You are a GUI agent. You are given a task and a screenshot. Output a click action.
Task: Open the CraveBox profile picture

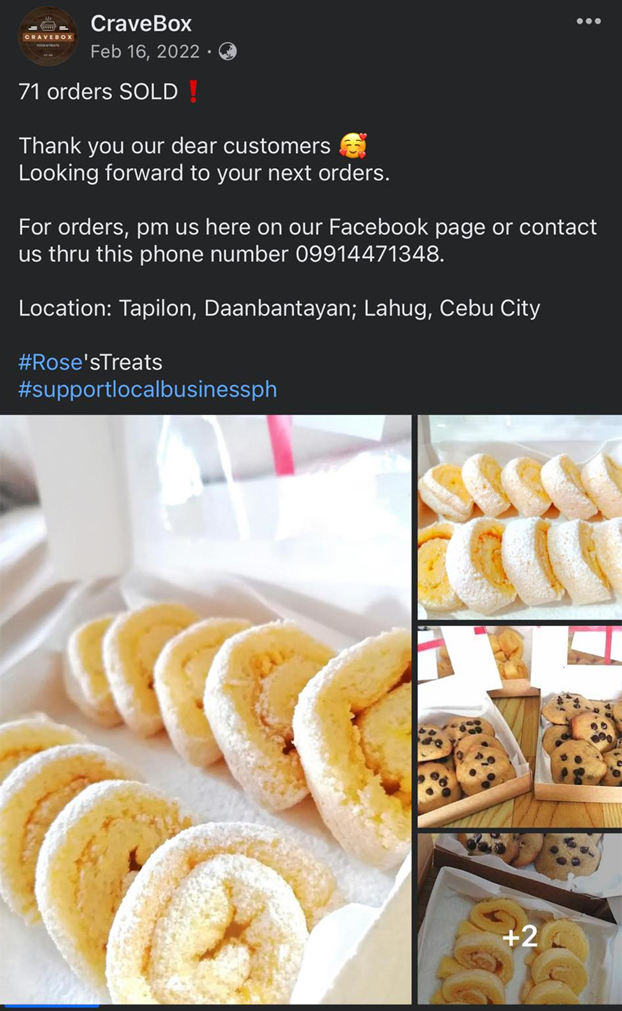48,36
